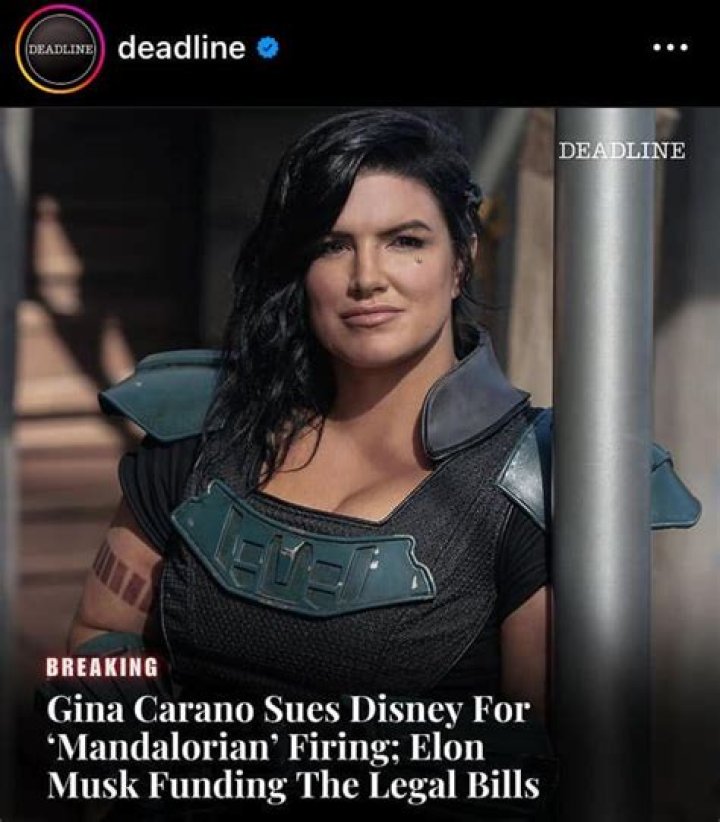Viewport: 720px width, 822px height.
Task: Open the post's three-dot options menu
Action: (x=669, y=48)
